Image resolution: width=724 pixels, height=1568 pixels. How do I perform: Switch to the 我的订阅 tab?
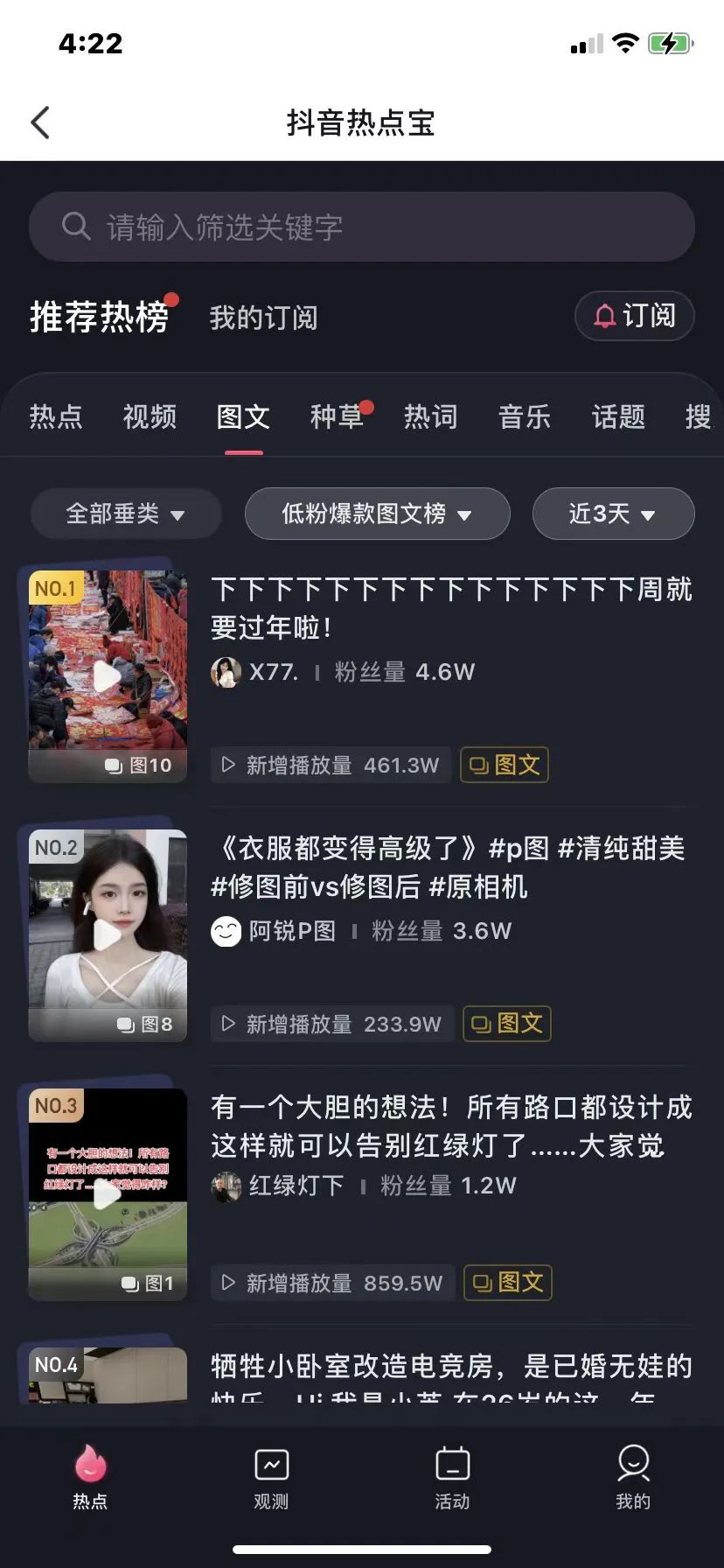(263, 317)
